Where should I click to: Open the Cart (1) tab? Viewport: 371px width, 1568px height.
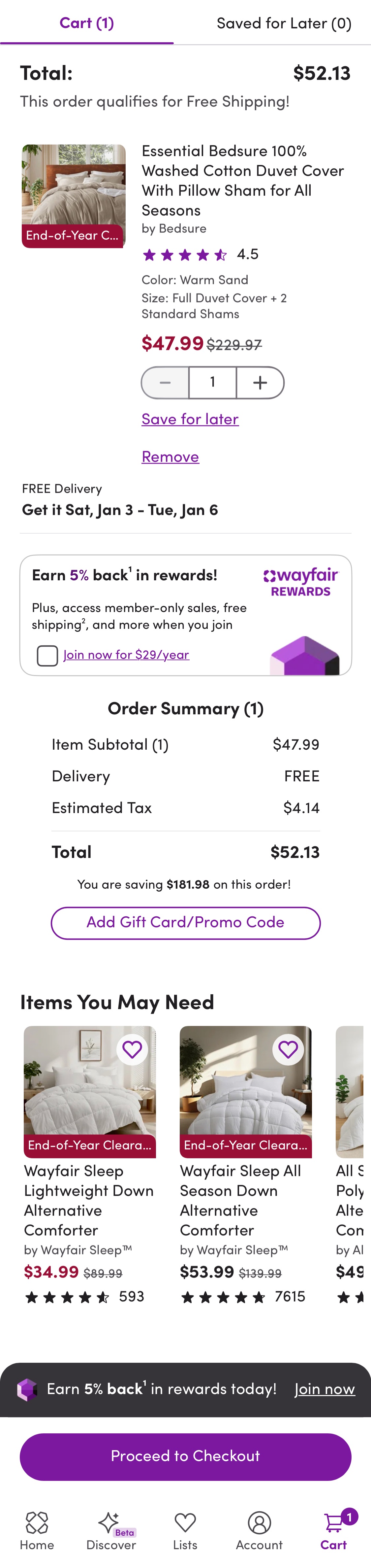86,23
